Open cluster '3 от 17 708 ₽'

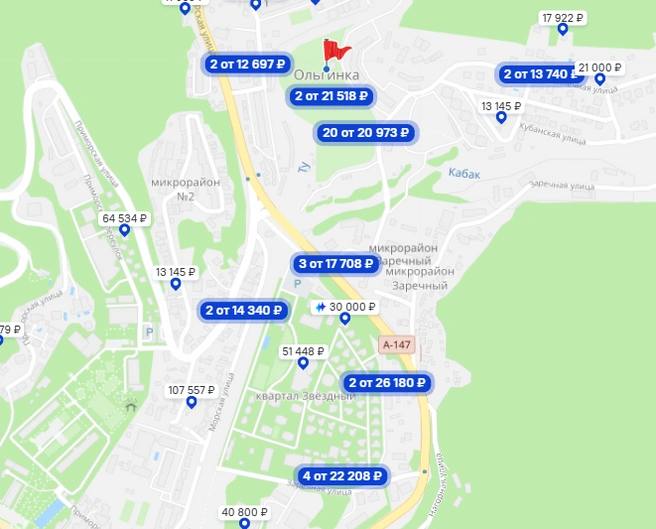coord(336,264)
